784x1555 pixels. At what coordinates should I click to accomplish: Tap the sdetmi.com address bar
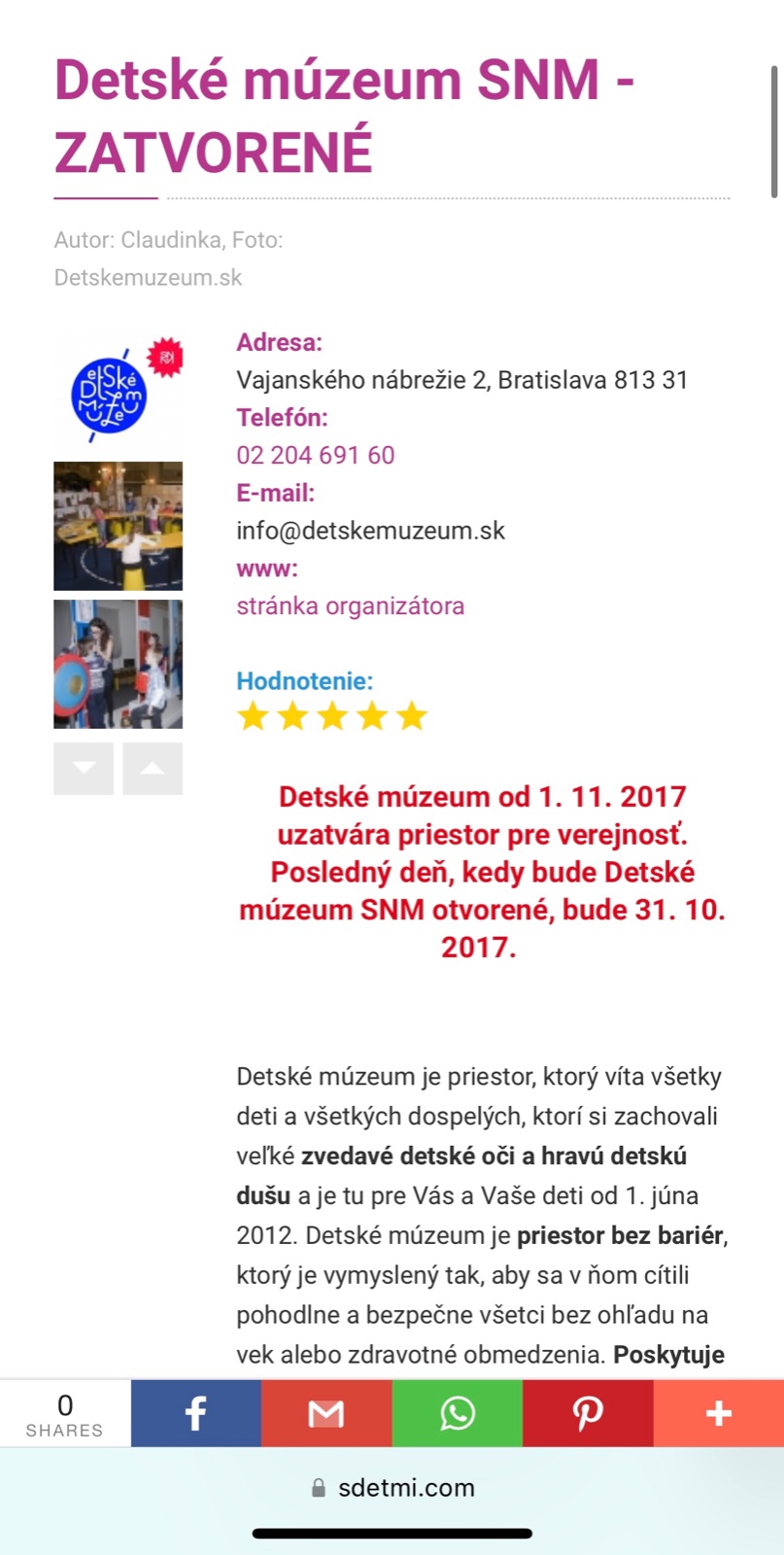(x=392, y=1487)
